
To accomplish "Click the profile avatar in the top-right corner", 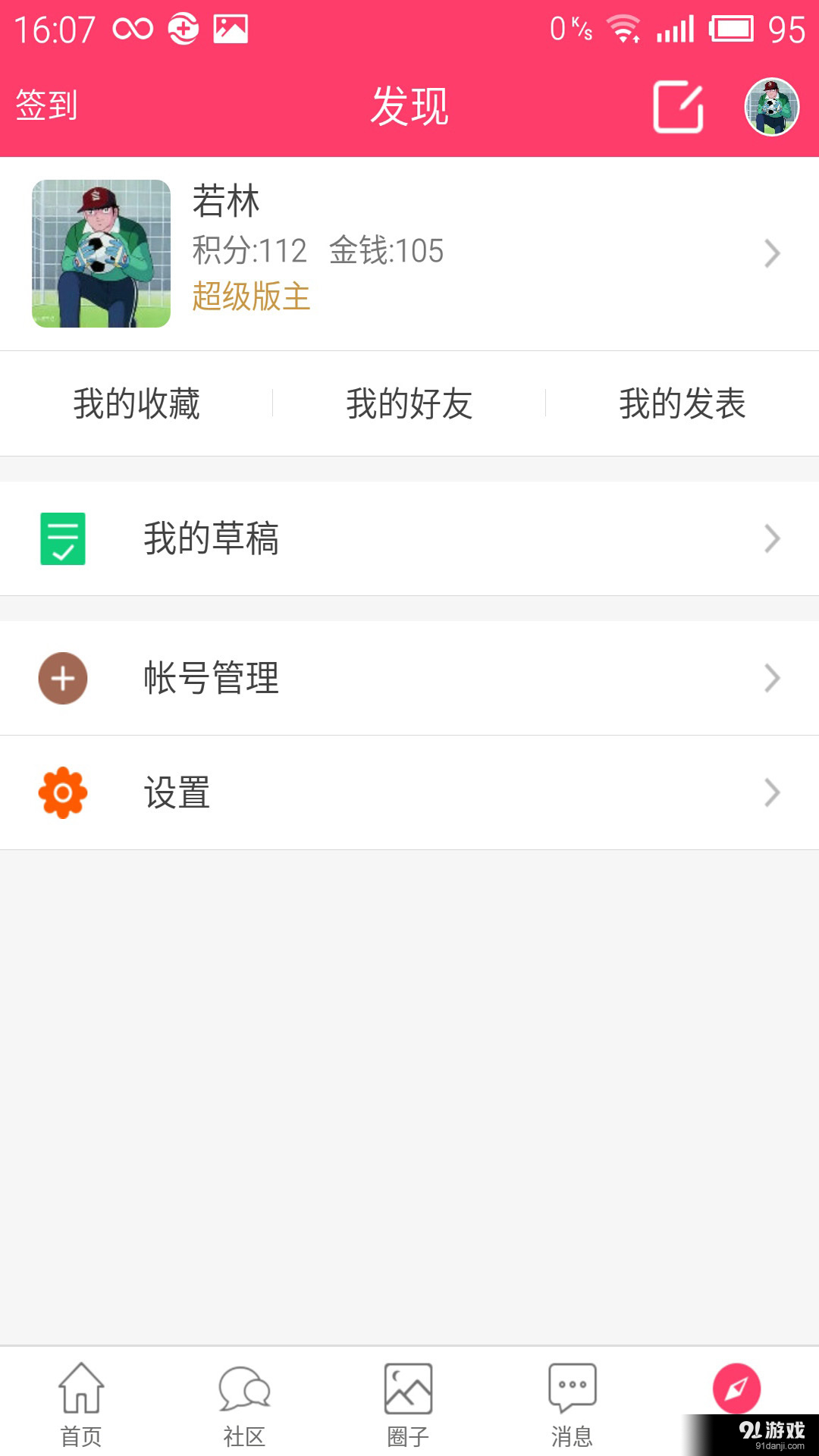I will click(x=768, y=106).
